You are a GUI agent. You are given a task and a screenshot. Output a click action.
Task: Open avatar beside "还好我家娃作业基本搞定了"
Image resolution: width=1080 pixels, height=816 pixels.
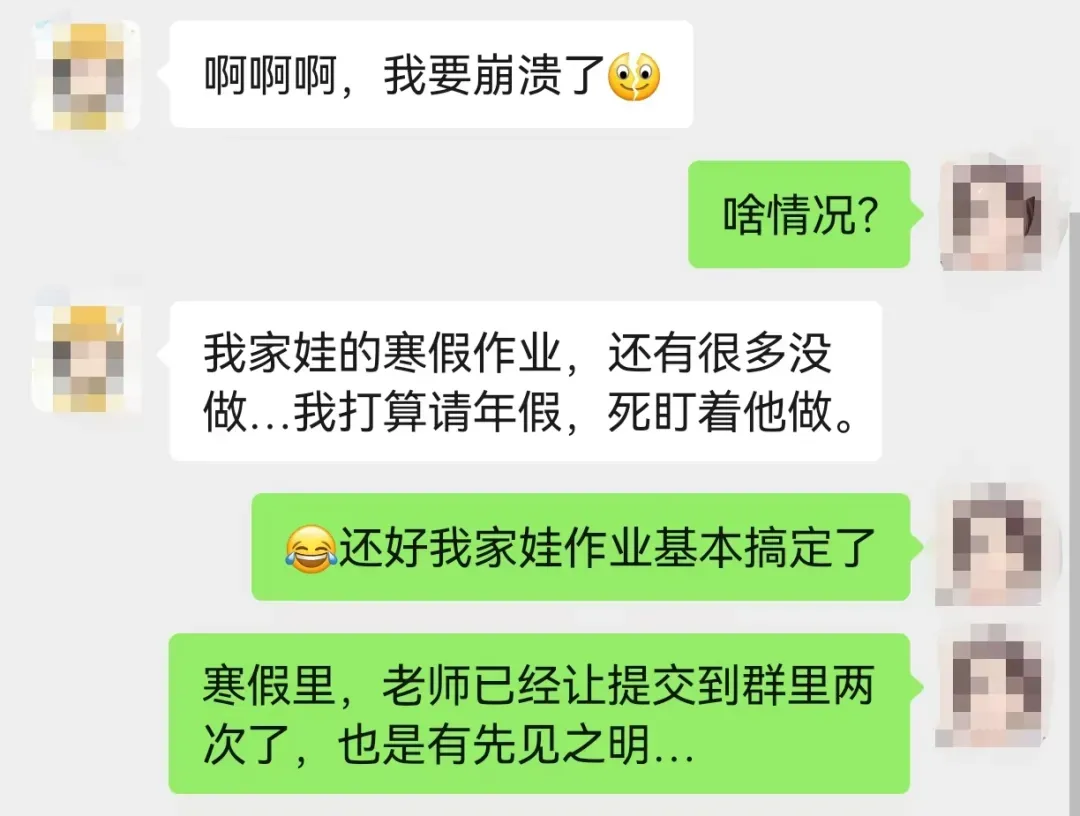(x=990, y=544)
